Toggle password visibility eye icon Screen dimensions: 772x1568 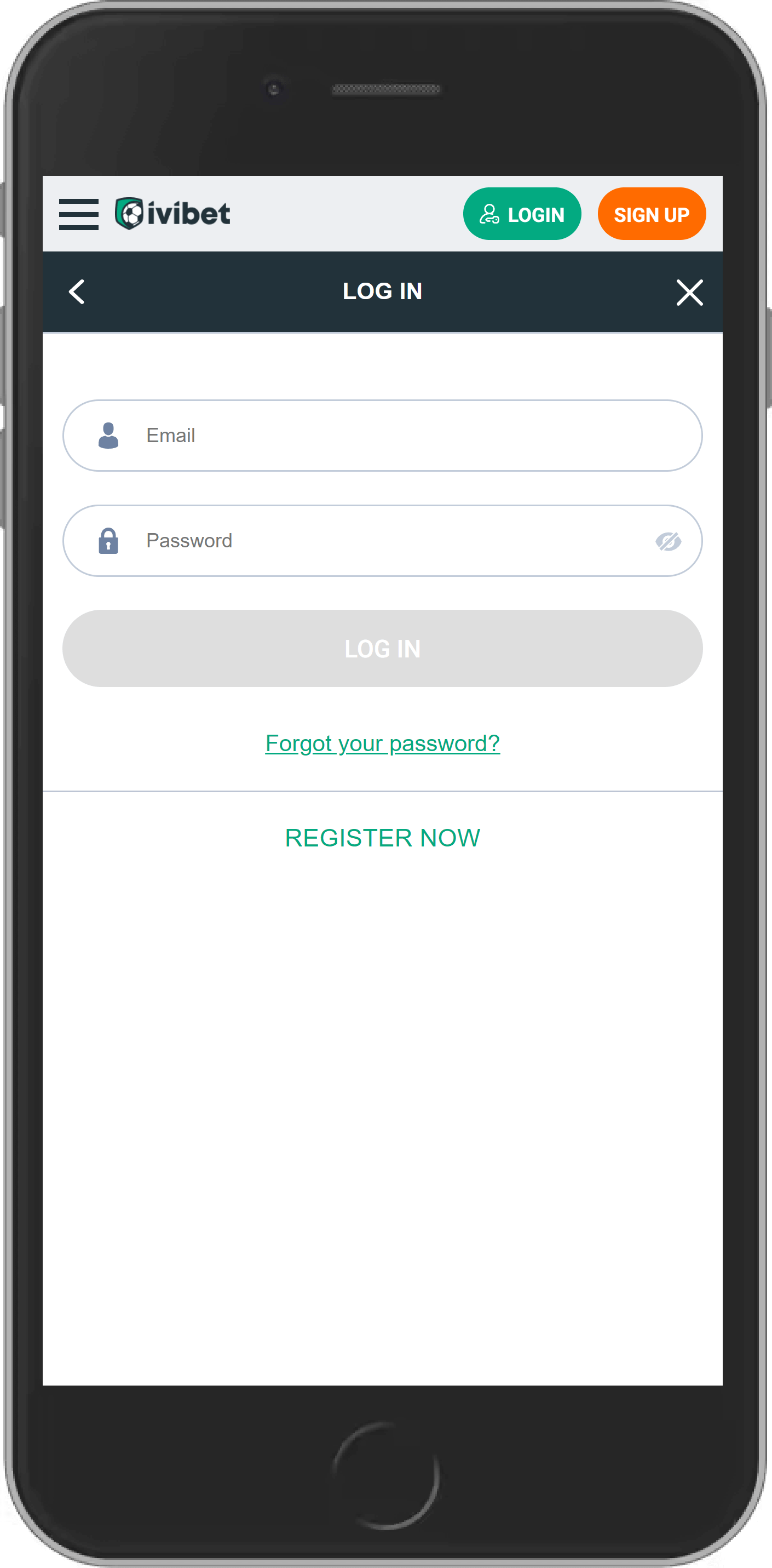(x=668, y=541)
